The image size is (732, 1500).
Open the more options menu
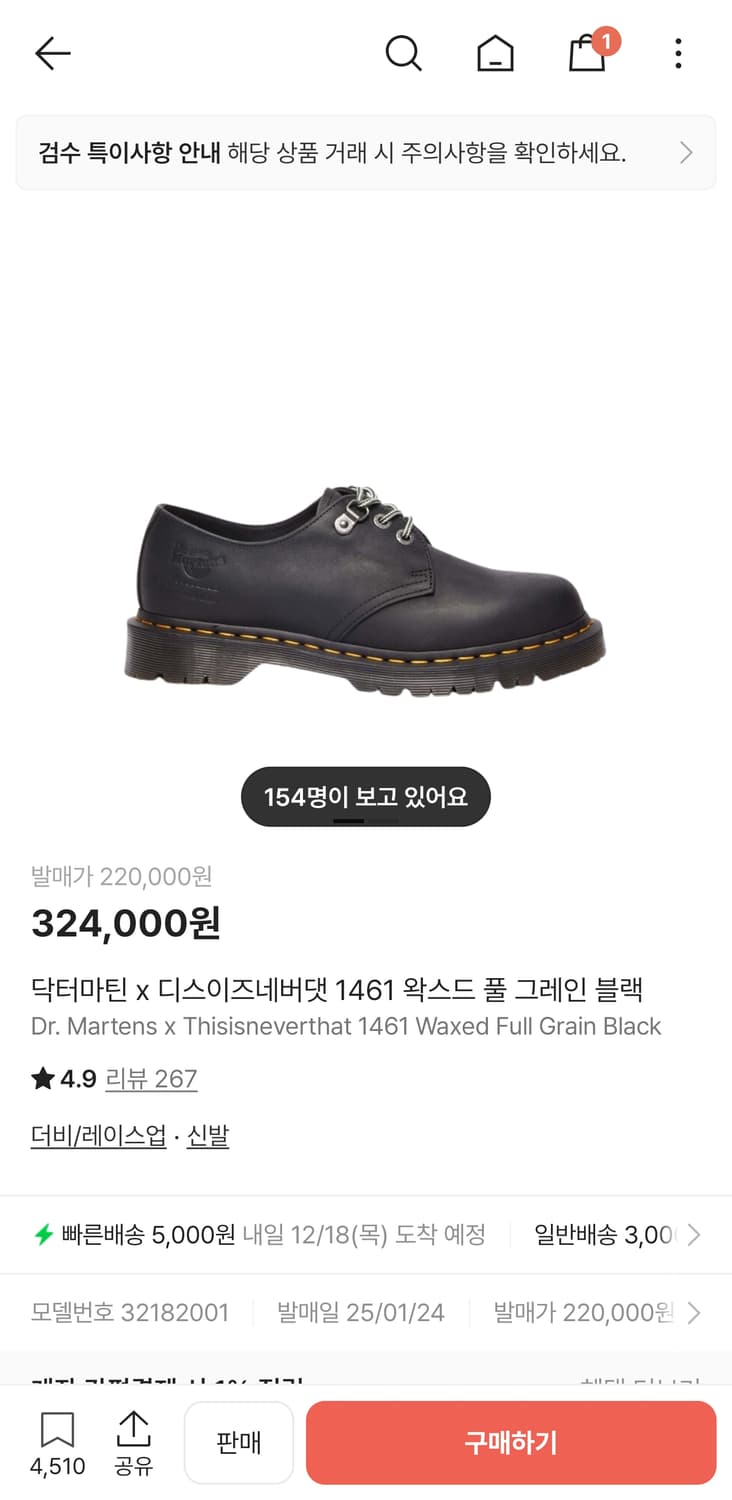[677, 53]
